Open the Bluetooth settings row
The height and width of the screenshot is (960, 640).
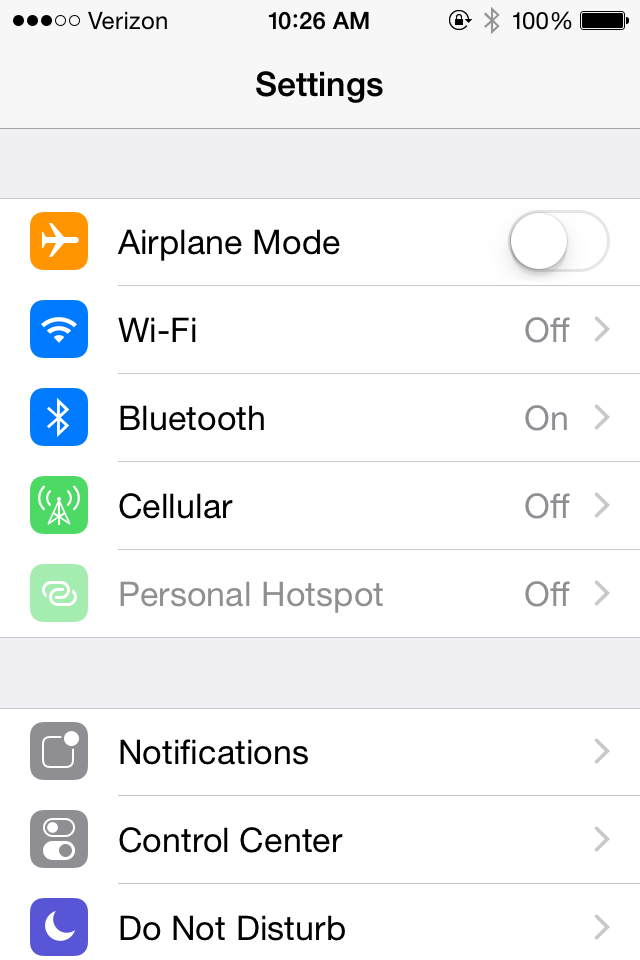point(320,418)
